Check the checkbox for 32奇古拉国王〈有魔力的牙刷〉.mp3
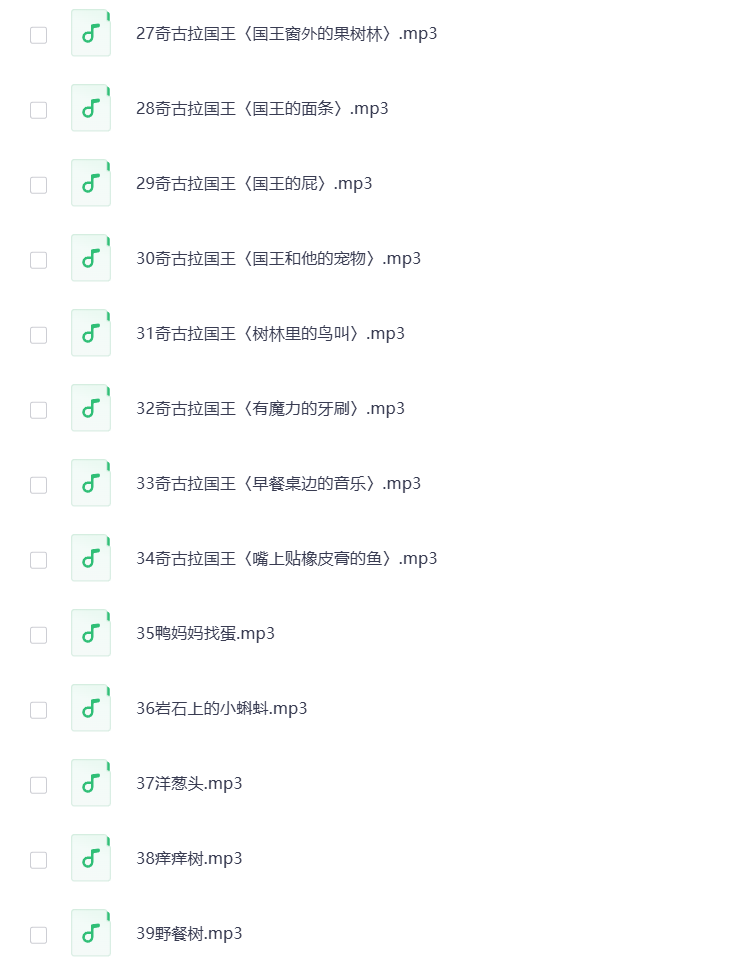Image resolution: width=743 pixels, height=971 pixels. 38,409
